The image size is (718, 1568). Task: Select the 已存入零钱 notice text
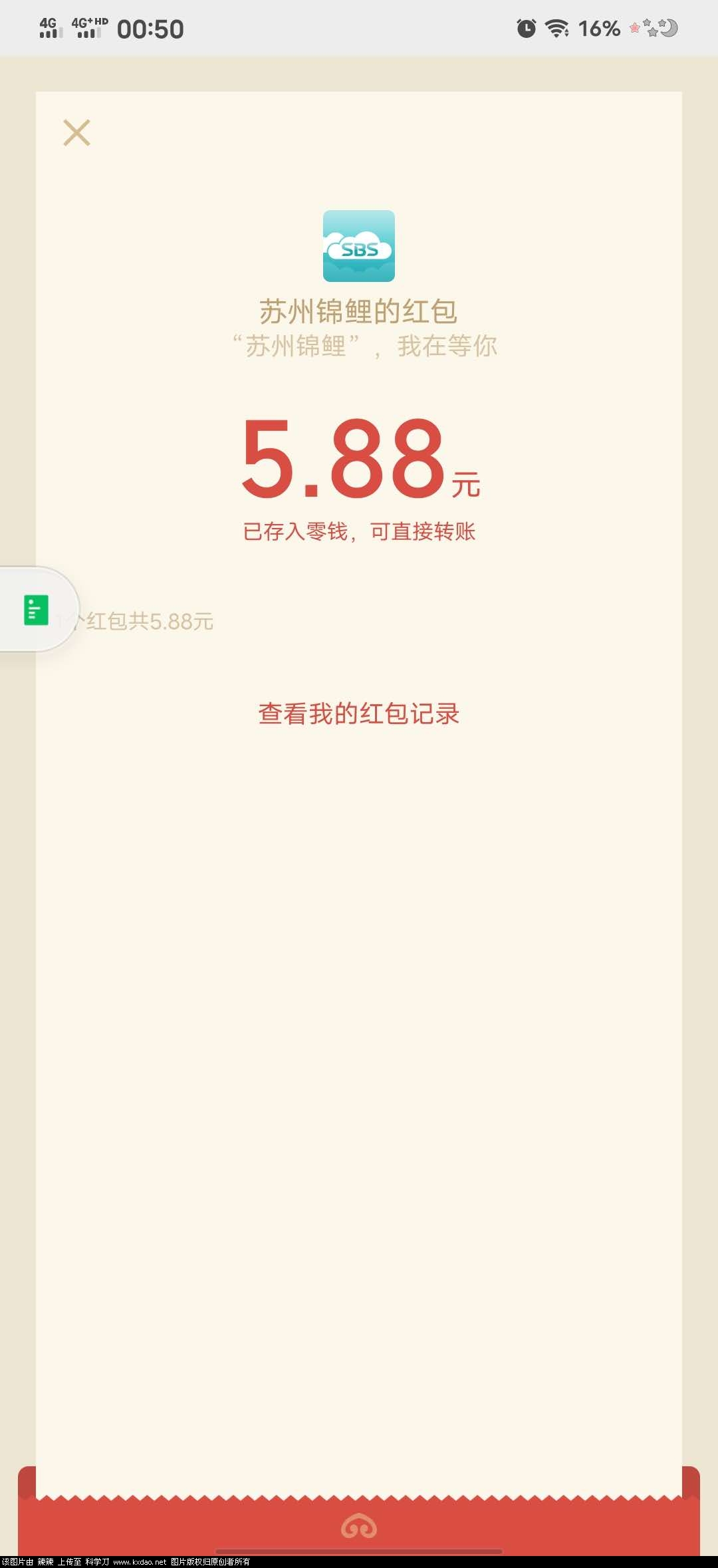coord(359,531)
